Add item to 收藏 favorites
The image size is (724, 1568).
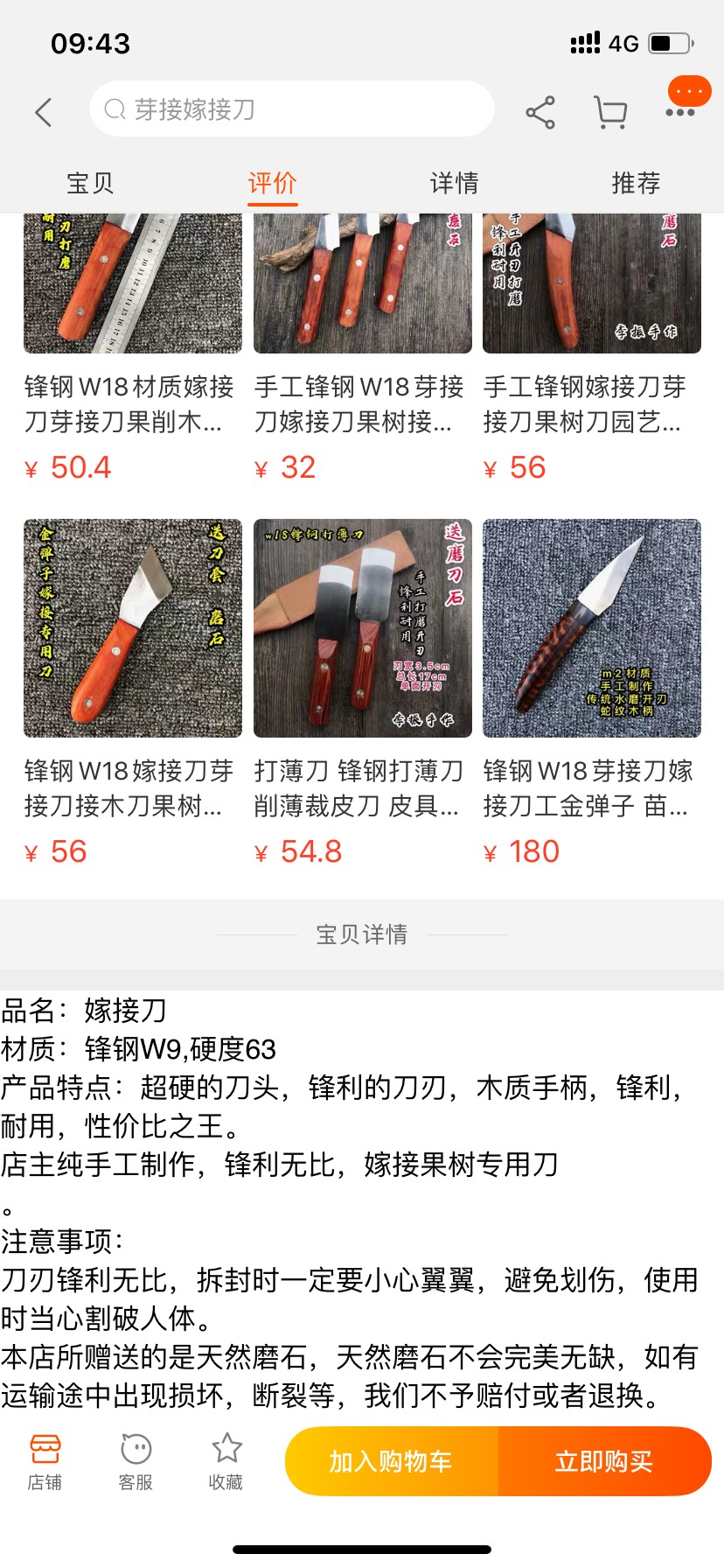(x=226, y=1461)
